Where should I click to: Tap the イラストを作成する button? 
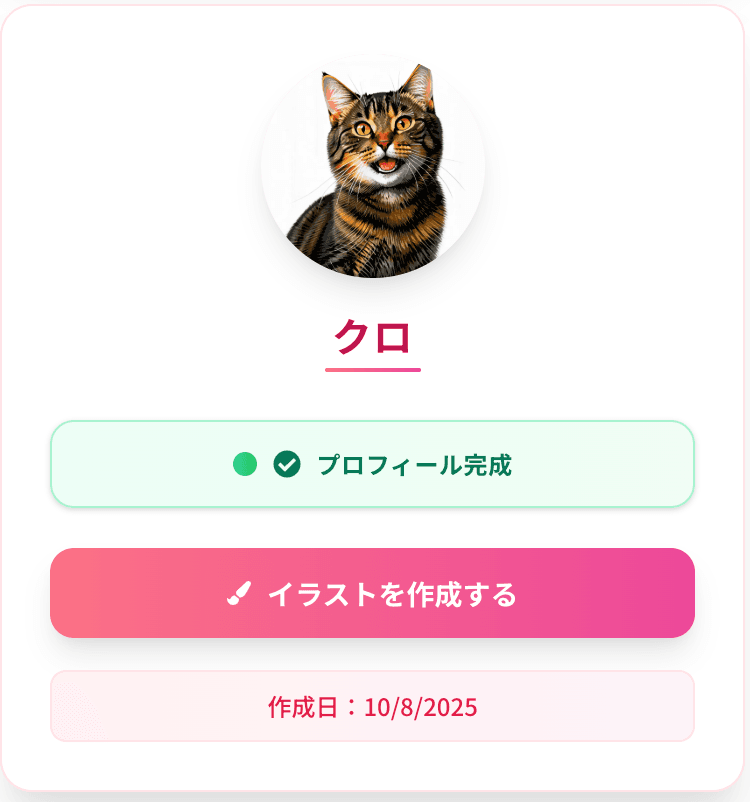(372, 593)
